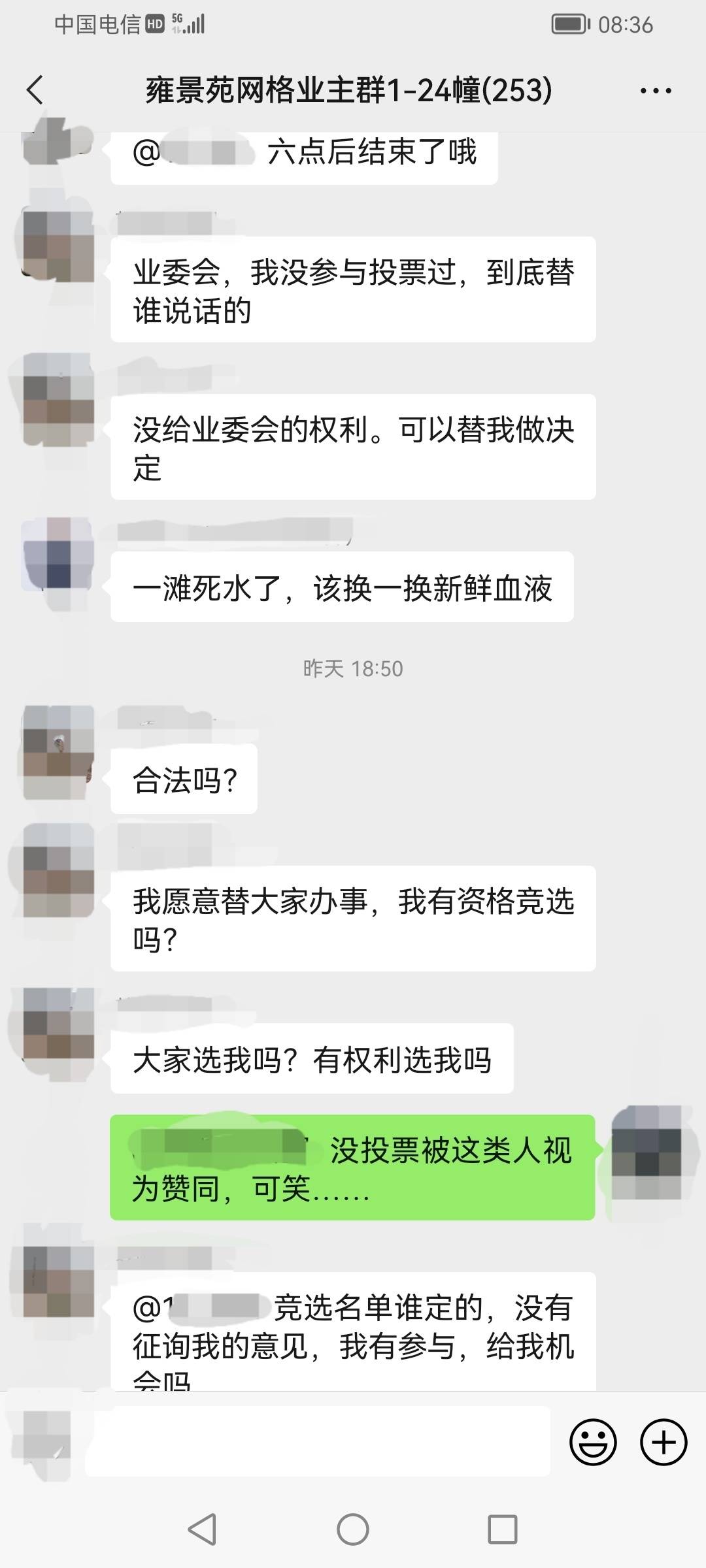Image resolution: width=706 pixels, height=1568 pixels.
Task: Open the group chat's three-dot menu
Action: [656, 91]
